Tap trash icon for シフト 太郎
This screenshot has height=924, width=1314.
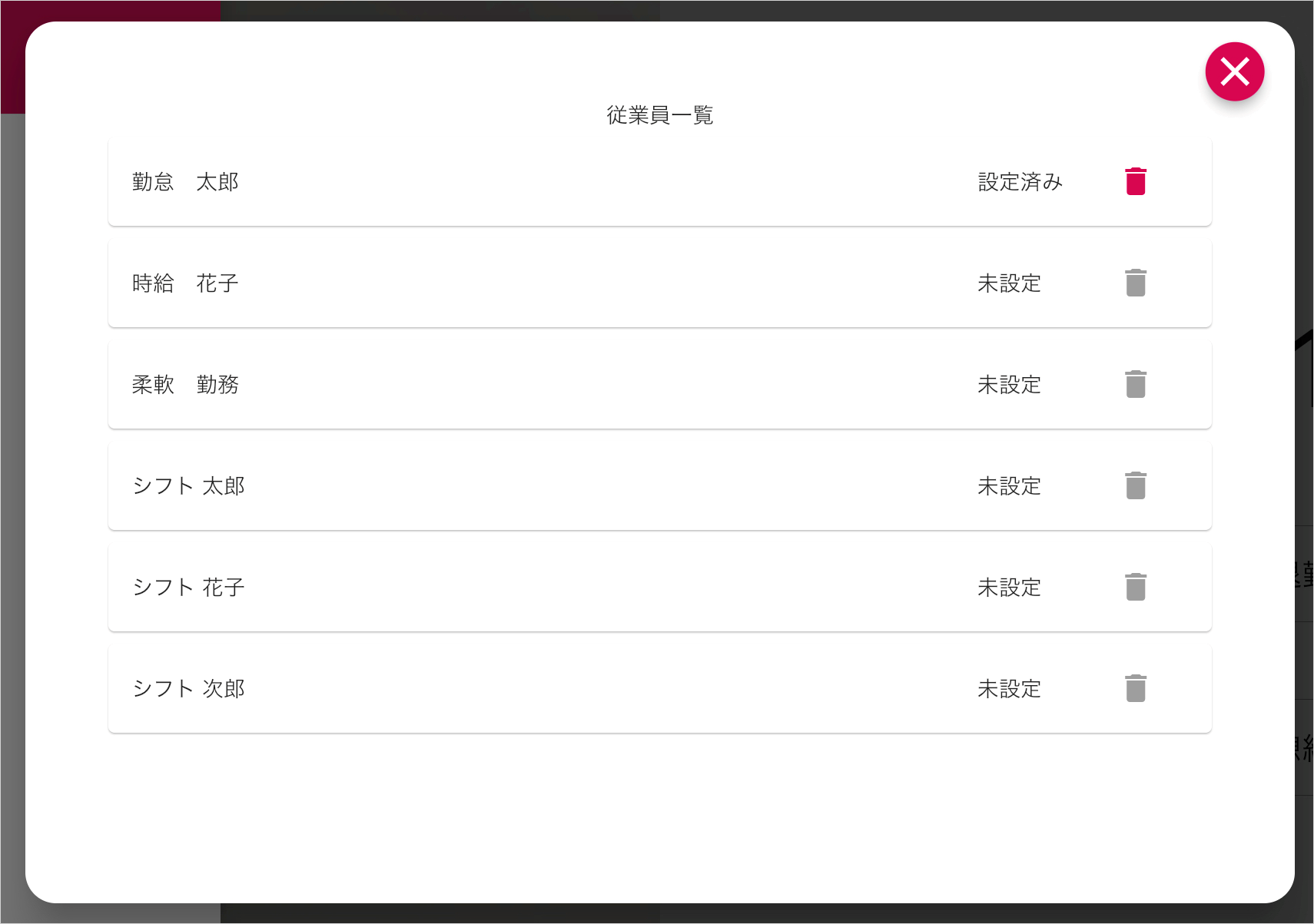tap(1135, 486)
